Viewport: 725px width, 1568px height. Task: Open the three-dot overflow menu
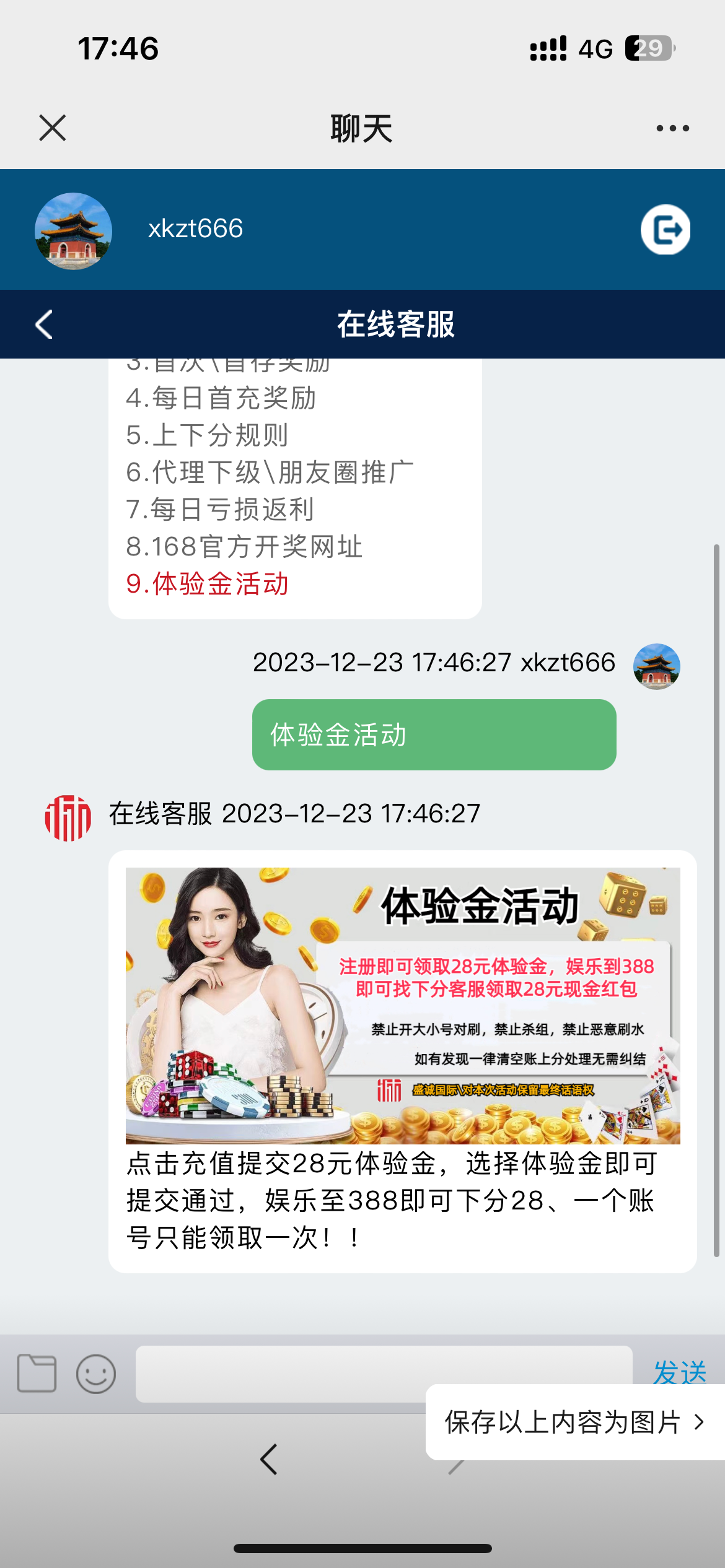pyautogui.click(x=672, y=128)
